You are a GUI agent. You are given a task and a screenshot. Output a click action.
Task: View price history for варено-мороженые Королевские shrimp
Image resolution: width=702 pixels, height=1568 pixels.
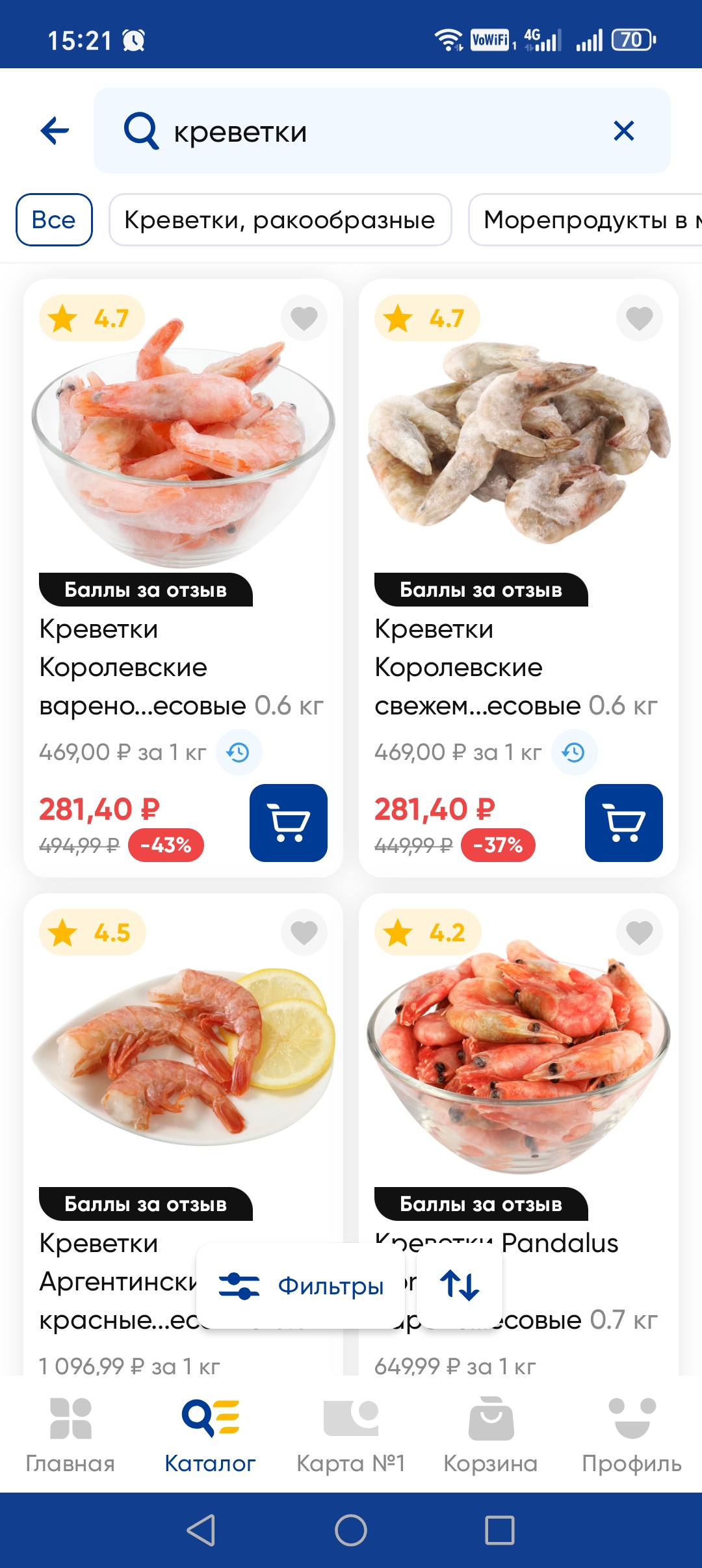pyautogui.click(x=238, y=753)
